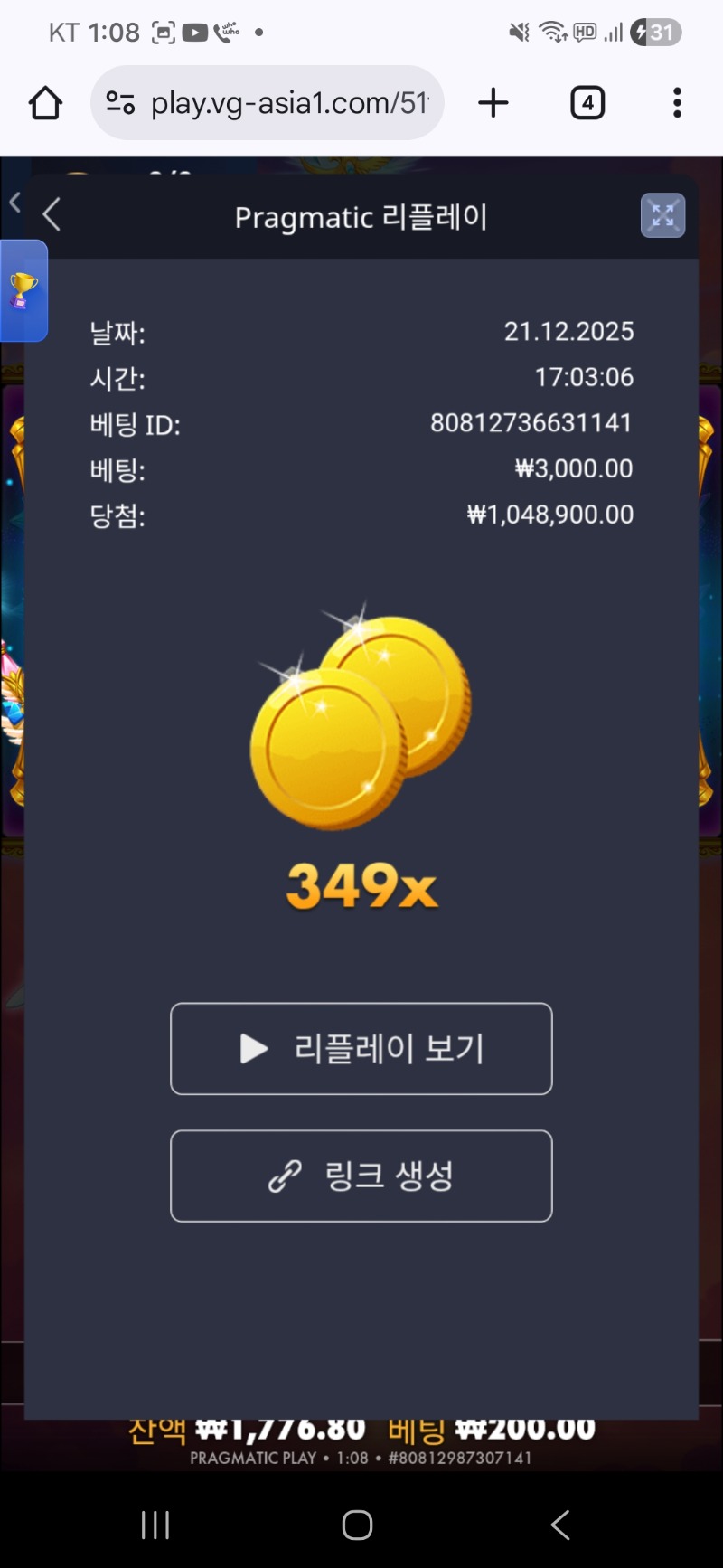
Task: Open a new browser tab
Action: point(493,103)
